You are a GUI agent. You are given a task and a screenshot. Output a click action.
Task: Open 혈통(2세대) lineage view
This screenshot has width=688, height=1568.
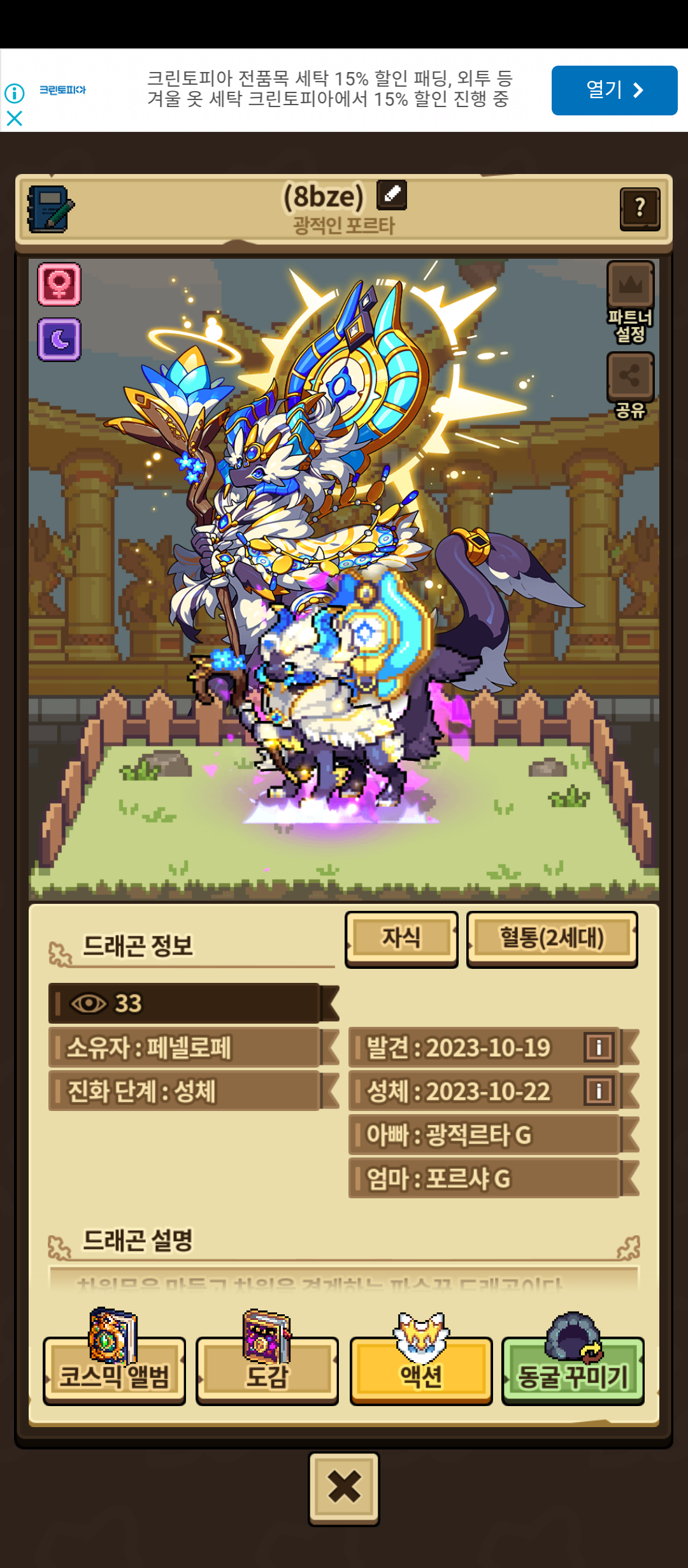point(552,938)
